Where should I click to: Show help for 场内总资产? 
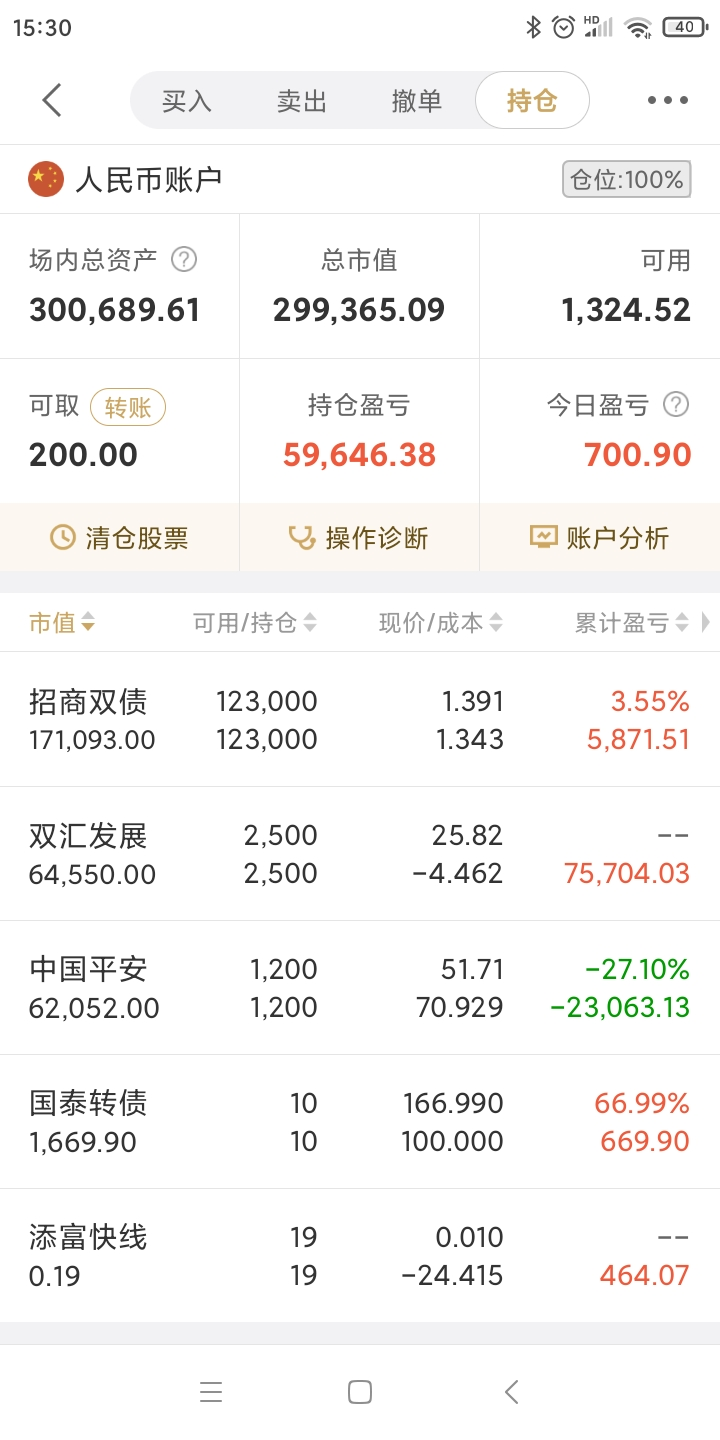[184, 261]
